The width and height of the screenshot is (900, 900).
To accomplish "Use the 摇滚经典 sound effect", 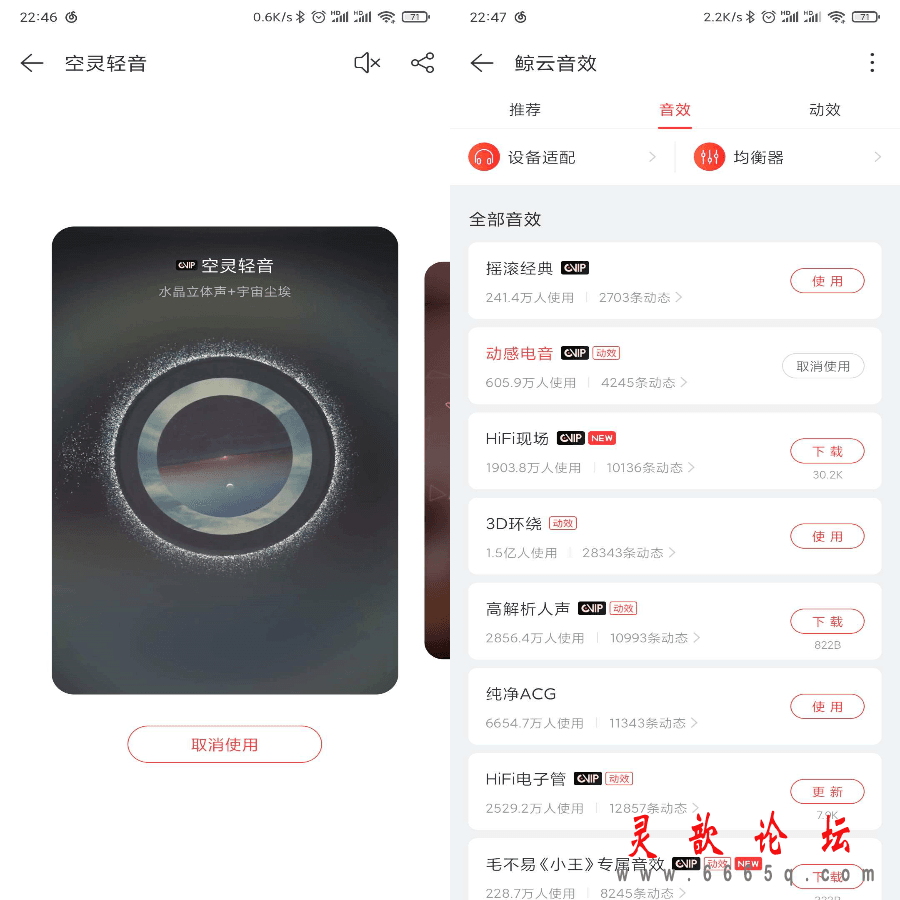I will (827, 281).
